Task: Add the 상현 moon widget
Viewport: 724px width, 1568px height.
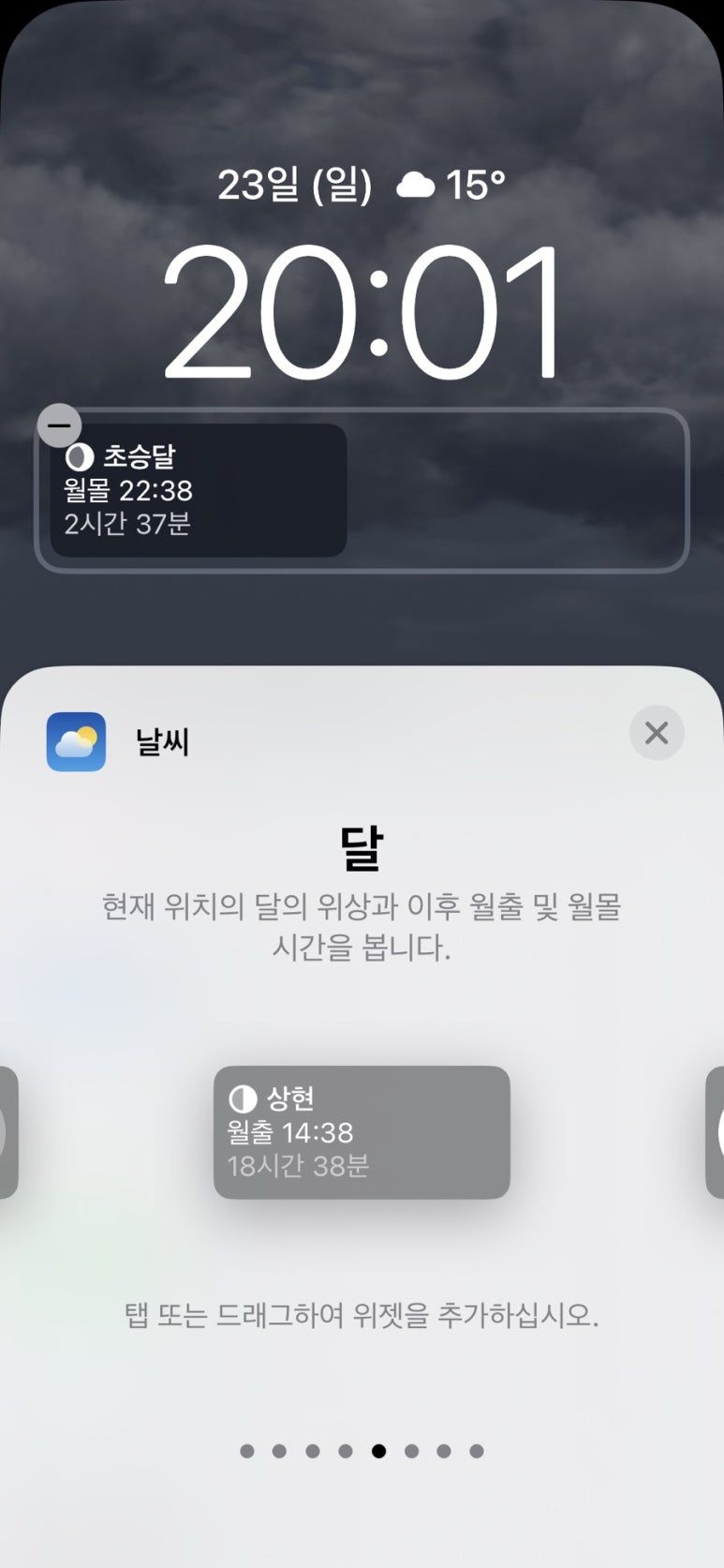Action: point(362,1132)
